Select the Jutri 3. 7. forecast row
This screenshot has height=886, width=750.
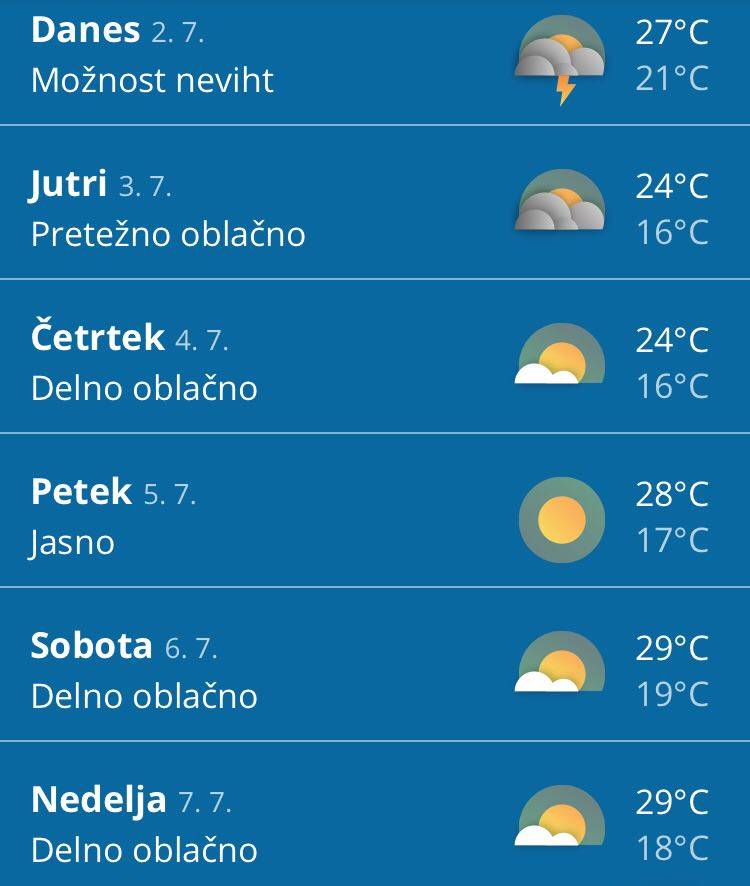coord(374,209)
